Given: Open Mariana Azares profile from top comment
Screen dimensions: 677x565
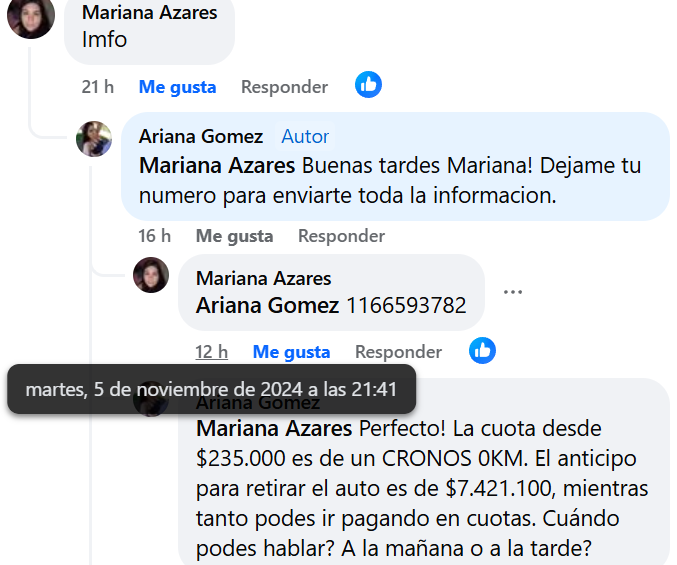Looking at the screenshot, I should [x=149, y=13].
